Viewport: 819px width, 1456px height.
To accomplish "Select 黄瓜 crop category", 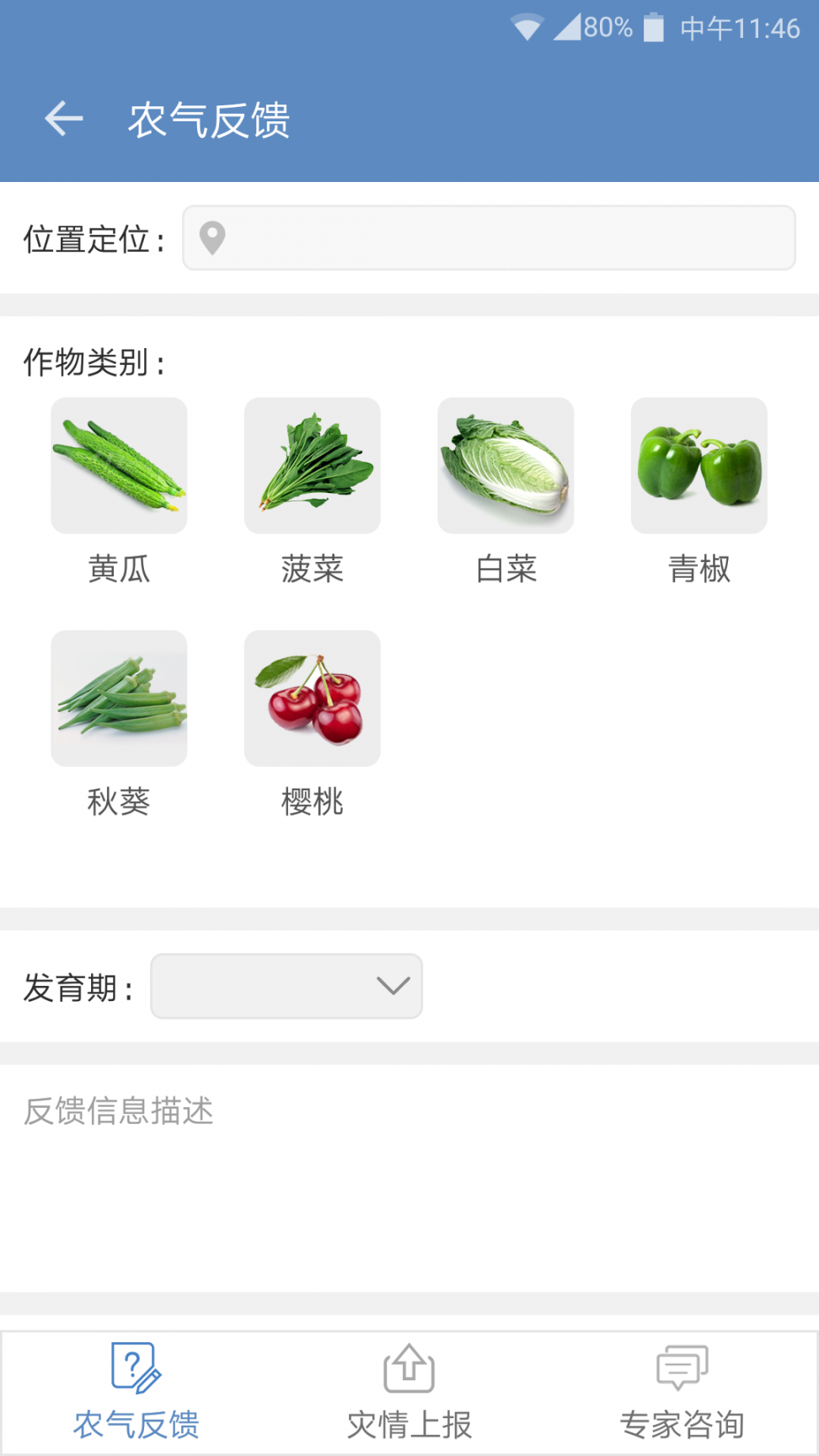I will tap(119, 466).
